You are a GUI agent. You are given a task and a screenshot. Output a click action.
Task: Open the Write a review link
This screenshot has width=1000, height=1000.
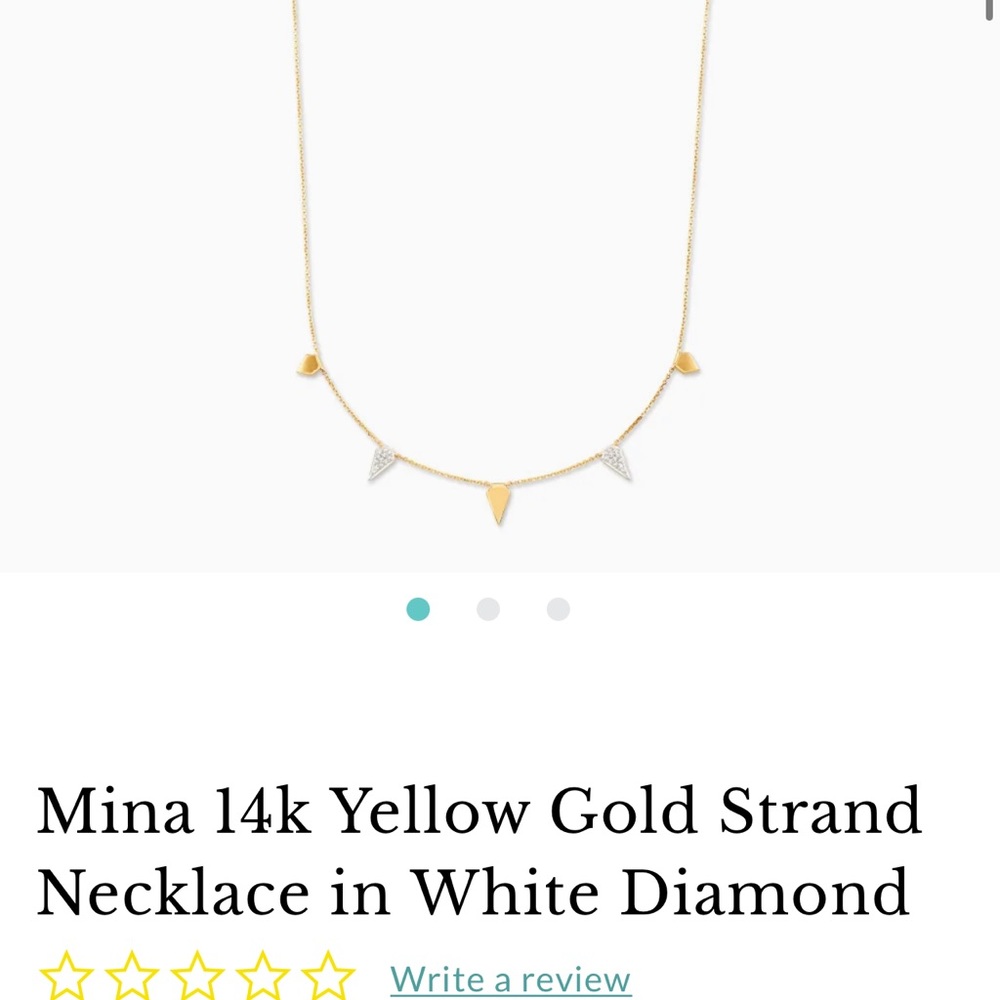pyautogui.click(x=510, y=978)
